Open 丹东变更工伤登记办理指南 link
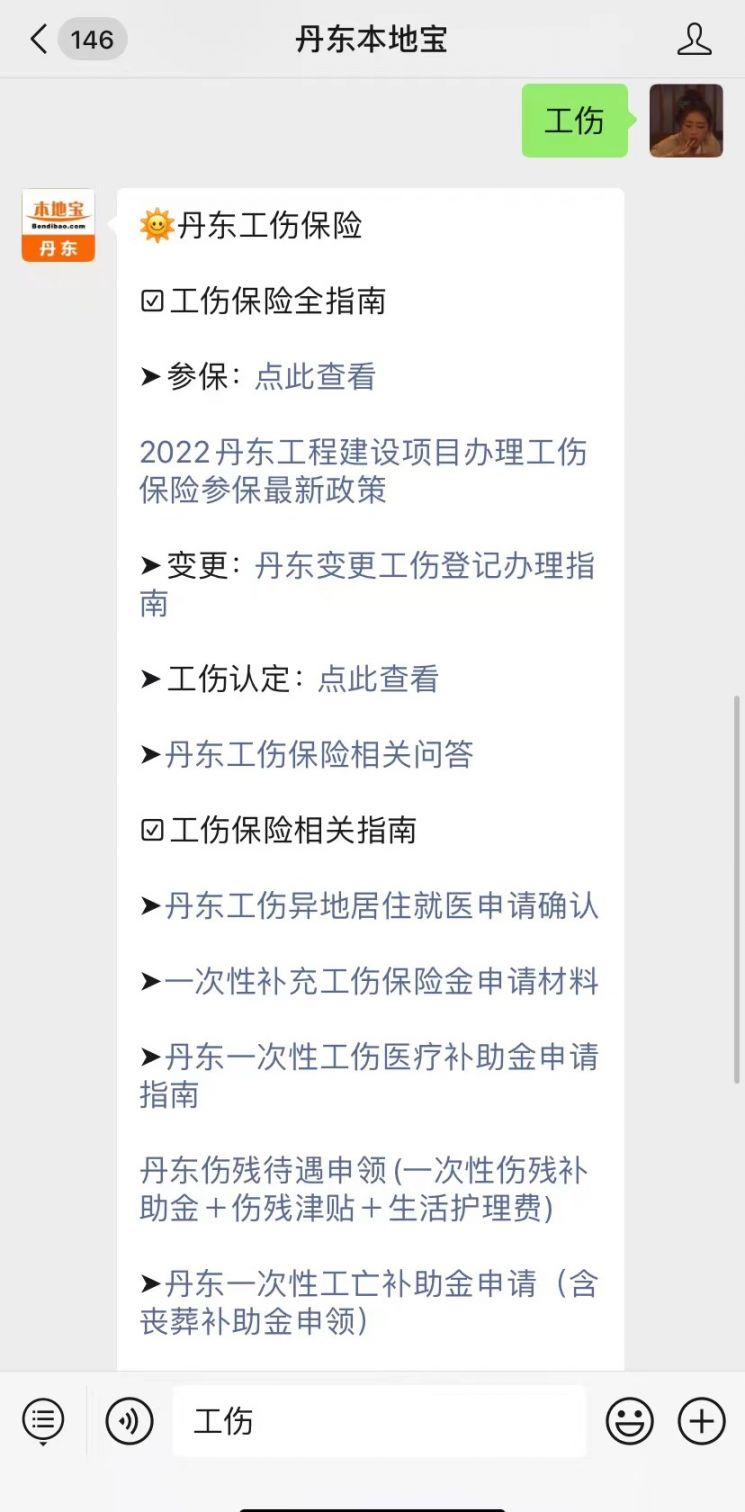The height and width of the screenshot is (1512, 745). click(x=367, y=585)
